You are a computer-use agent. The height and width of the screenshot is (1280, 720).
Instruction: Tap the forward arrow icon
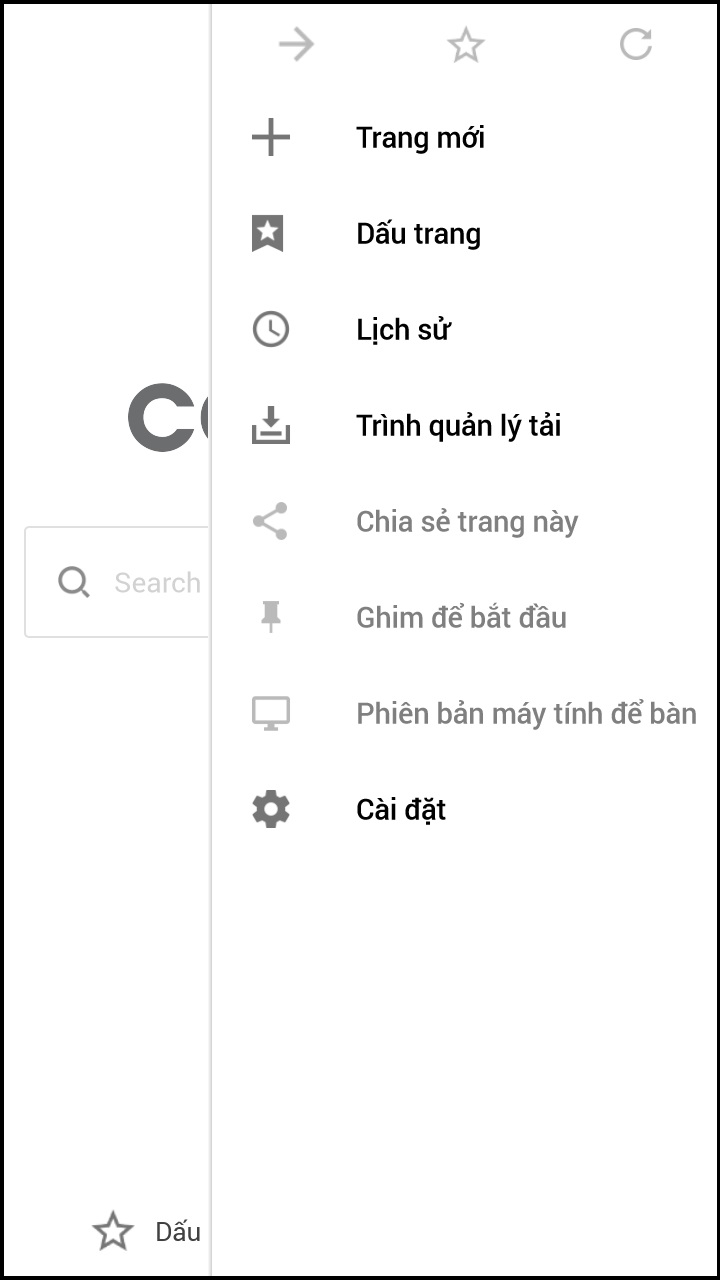point(296,45)
